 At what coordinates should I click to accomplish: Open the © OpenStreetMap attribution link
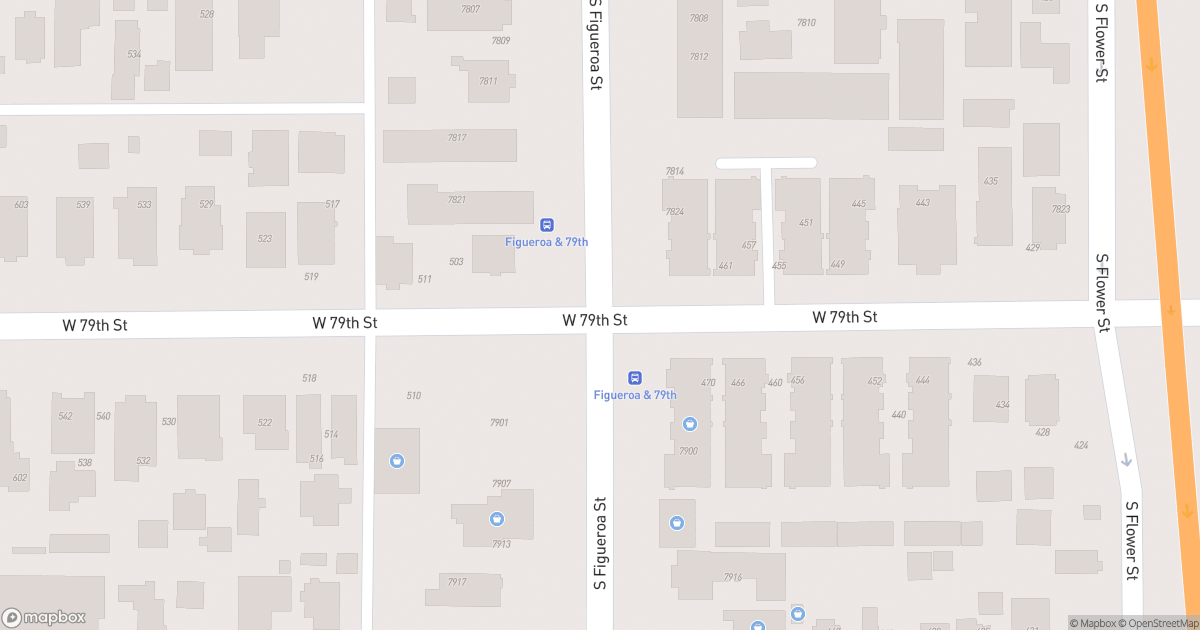click(1158, 623)
